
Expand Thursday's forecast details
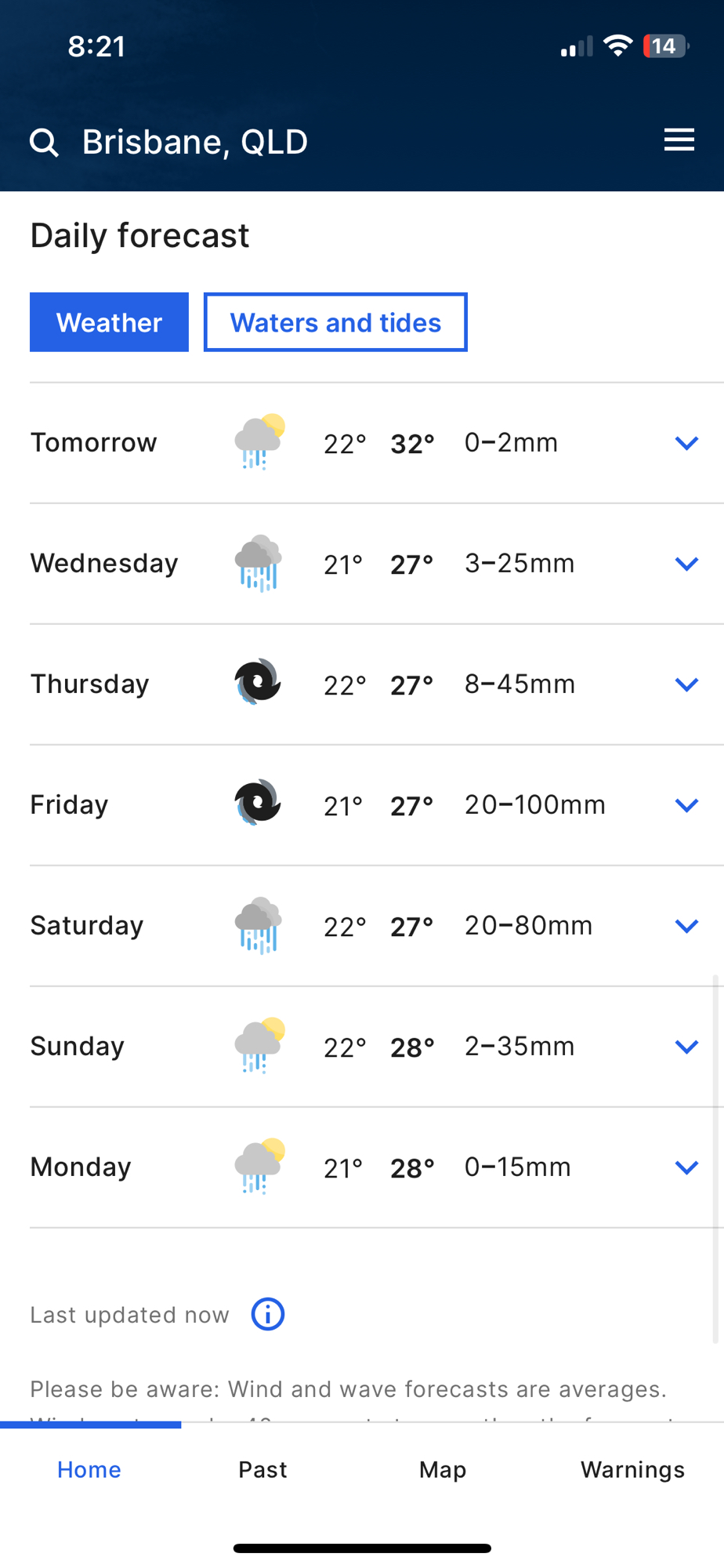click(x=686, y=684)
